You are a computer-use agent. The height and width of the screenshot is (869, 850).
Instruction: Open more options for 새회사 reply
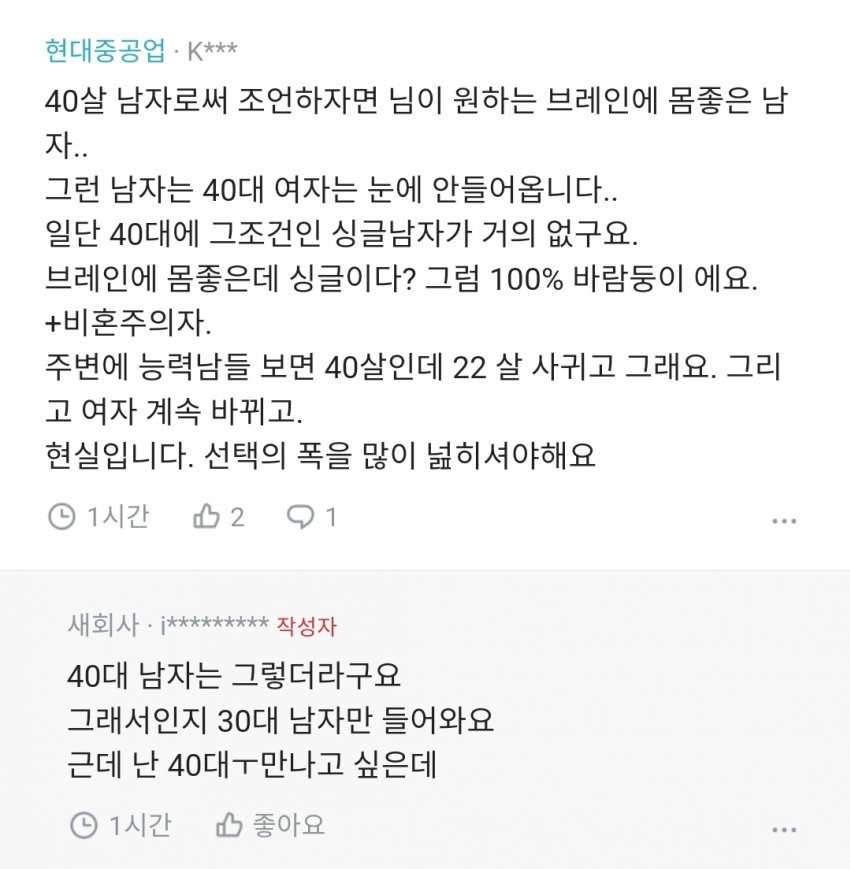click(x=784, y=829)
